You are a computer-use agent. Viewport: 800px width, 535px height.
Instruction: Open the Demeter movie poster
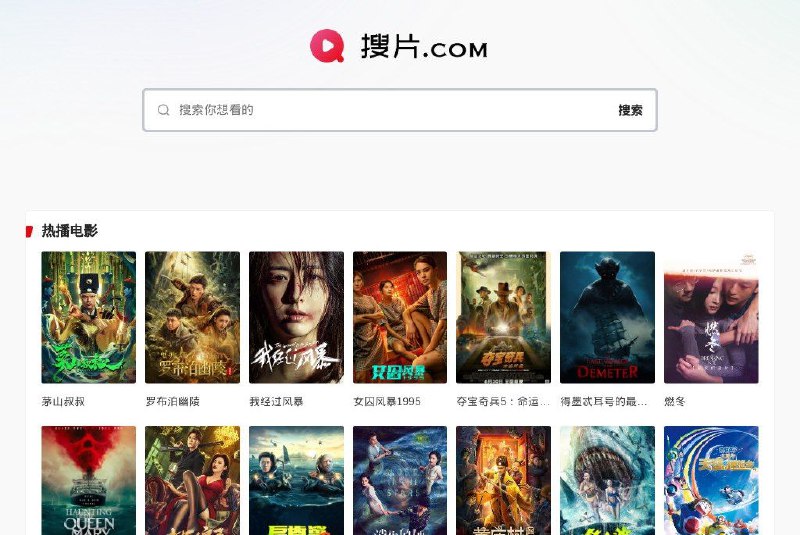(x=607, y=317)
